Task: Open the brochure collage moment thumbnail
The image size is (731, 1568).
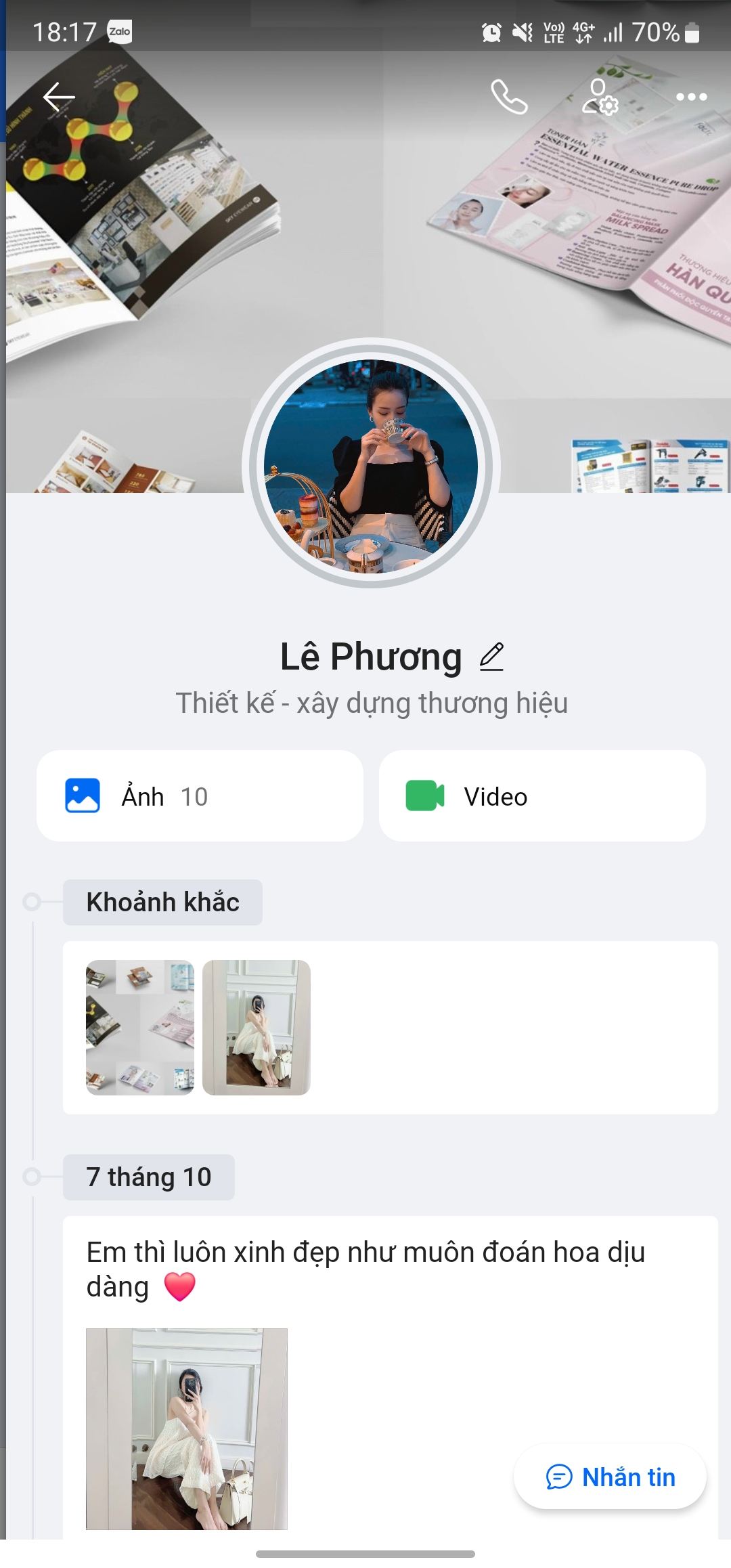Action: [140, 1027]
